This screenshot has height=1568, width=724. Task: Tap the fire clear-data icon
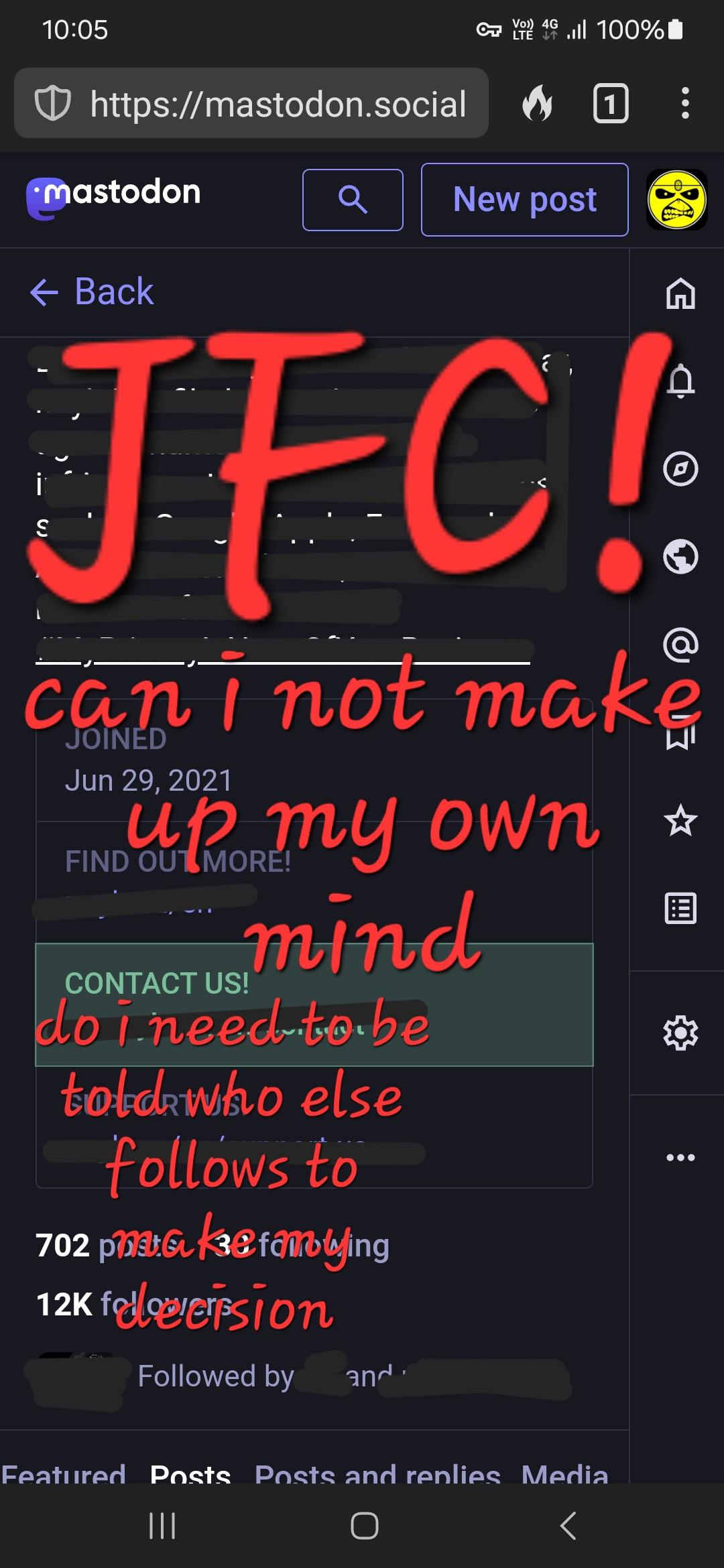pyautogui.click(x=538, y=103)
